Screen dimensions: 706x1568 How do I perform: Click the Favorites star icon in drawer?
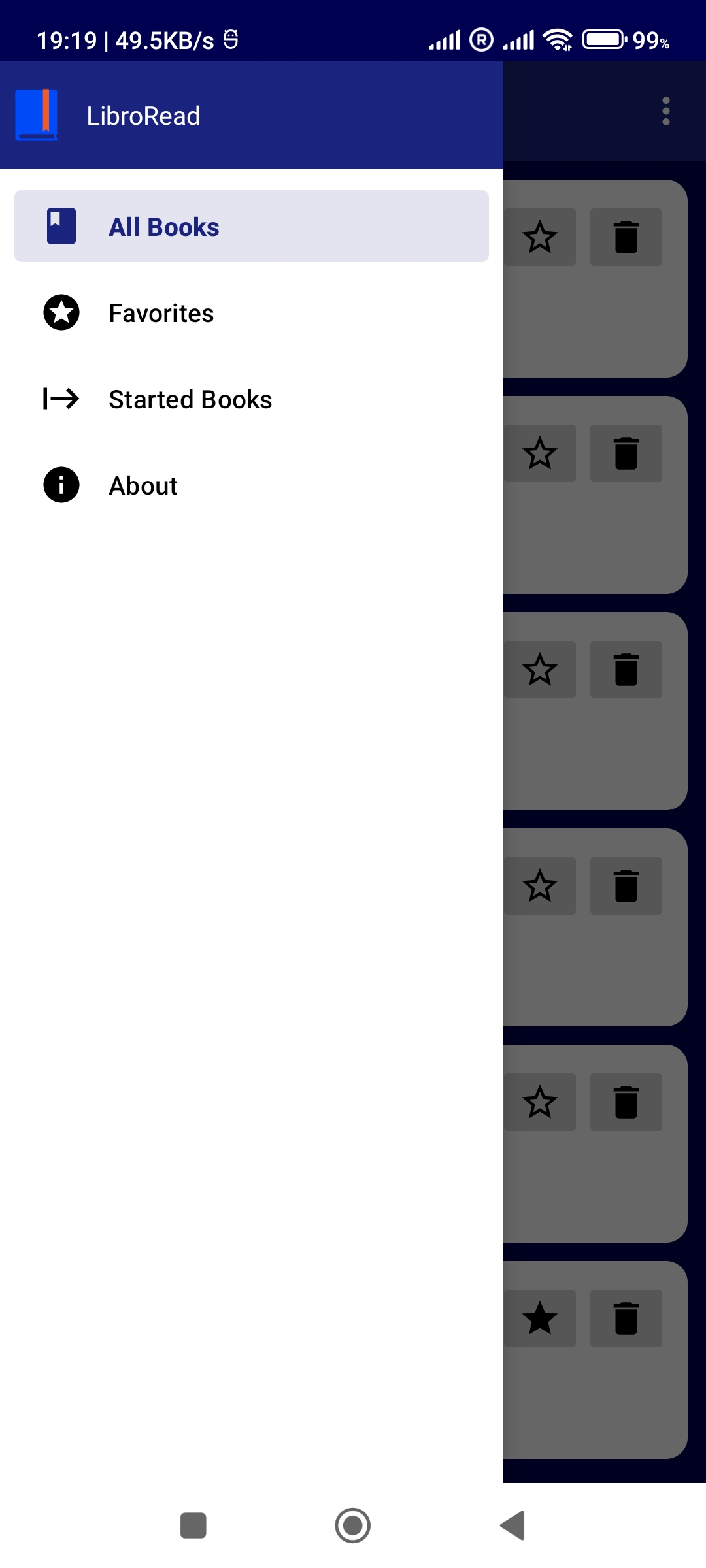pyautogui.click(x=61, y=312)
